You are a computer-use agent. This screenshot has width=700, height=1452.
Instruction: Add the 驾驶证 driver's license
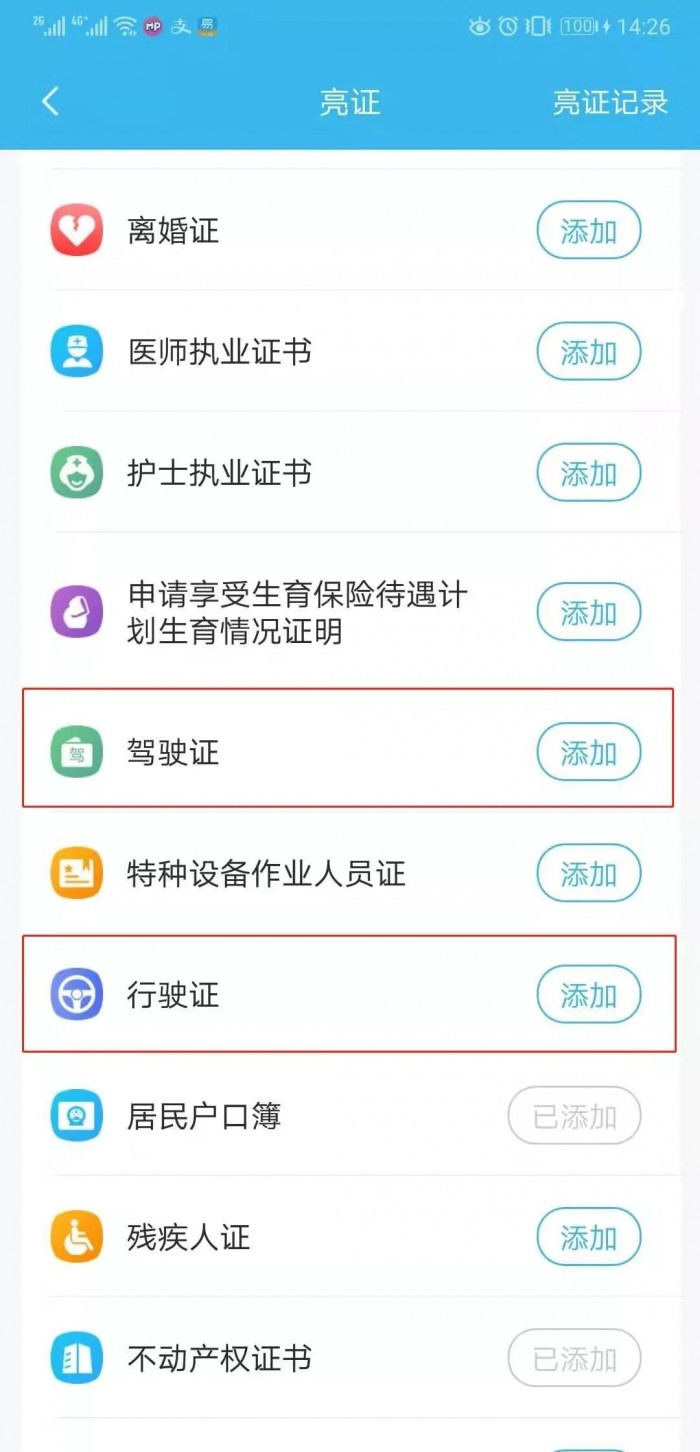[x=588, y=753]
